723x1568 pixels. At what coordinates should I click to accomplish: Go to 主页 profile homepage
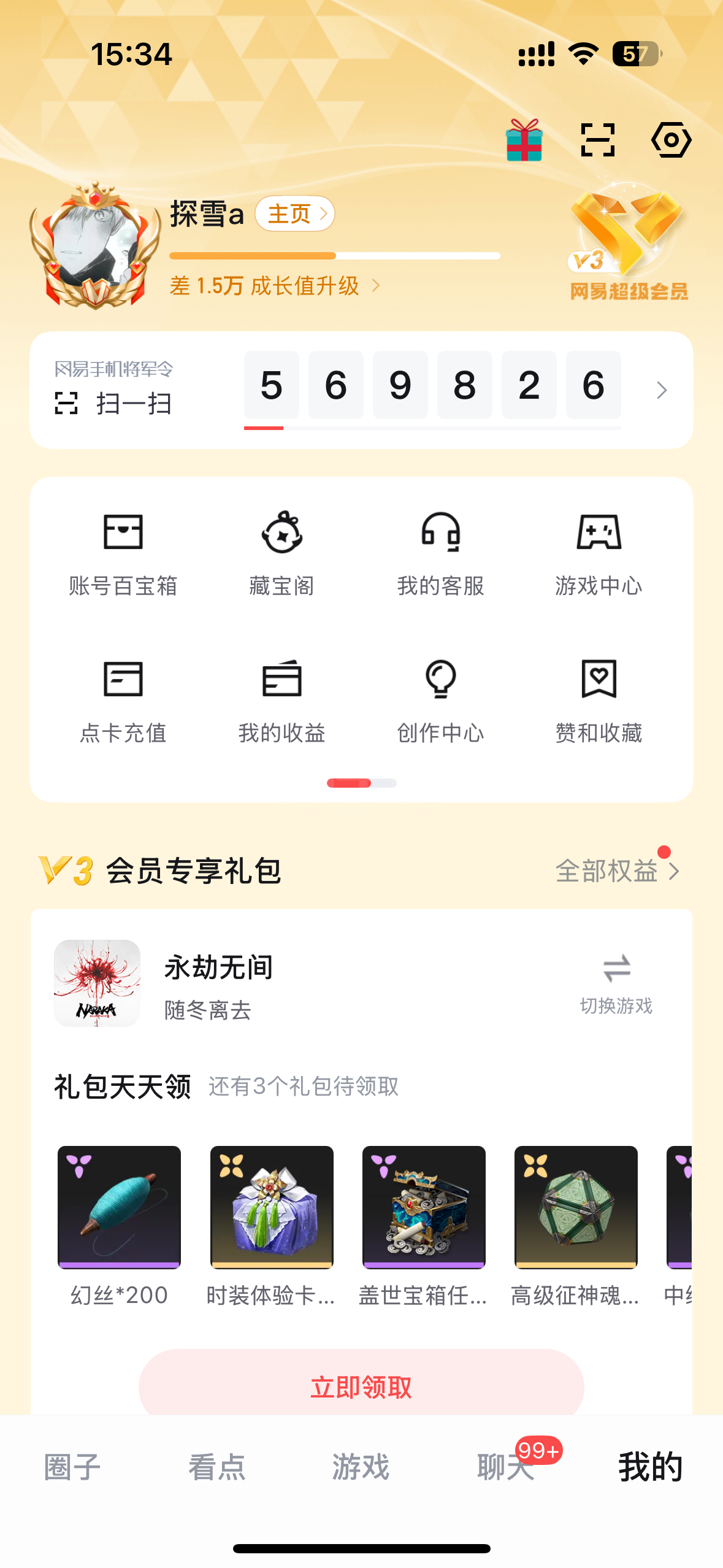(295, 213)
